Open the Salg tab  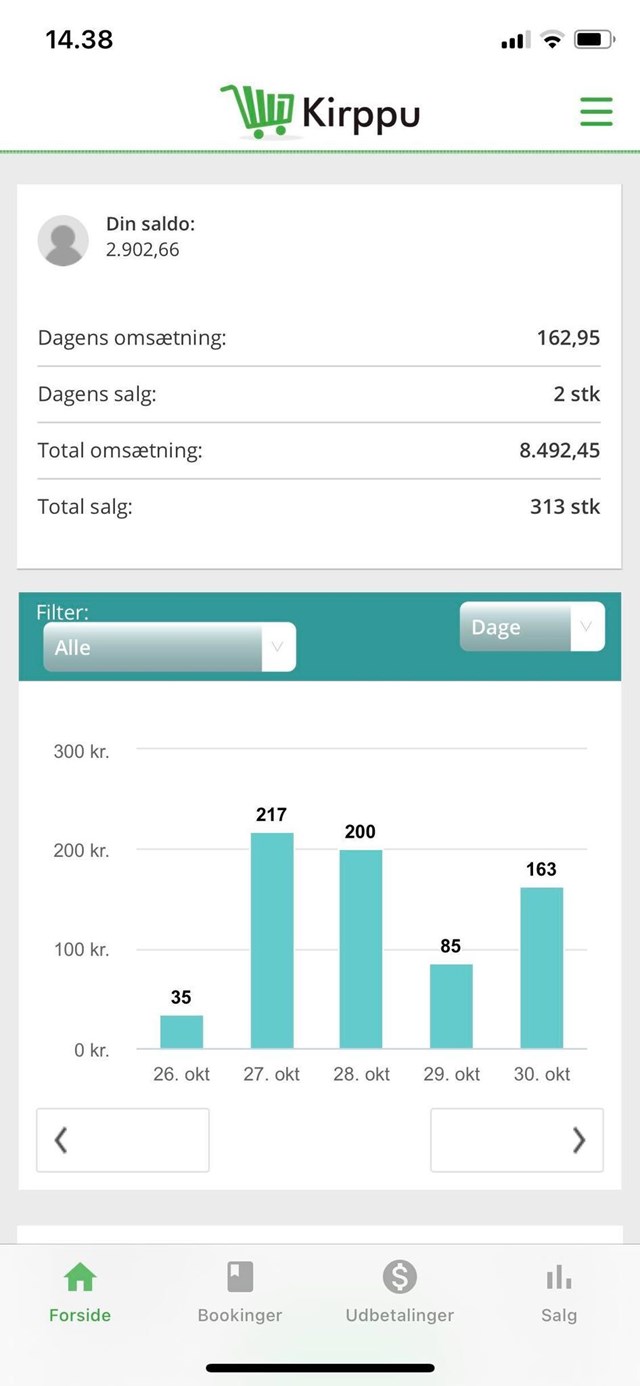559,1292
